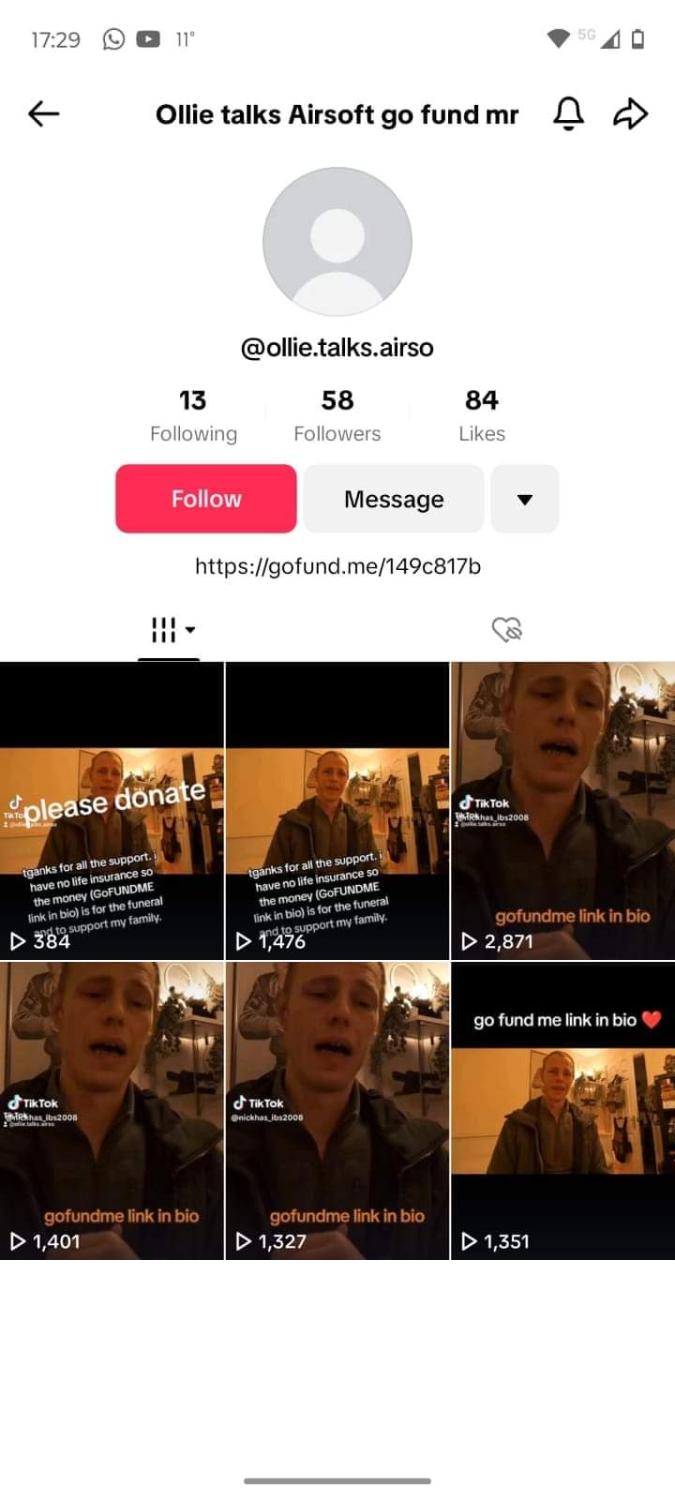Open the video with 1,327 views
This screenshot has height=1500, width=675.
coord(337,1110)
